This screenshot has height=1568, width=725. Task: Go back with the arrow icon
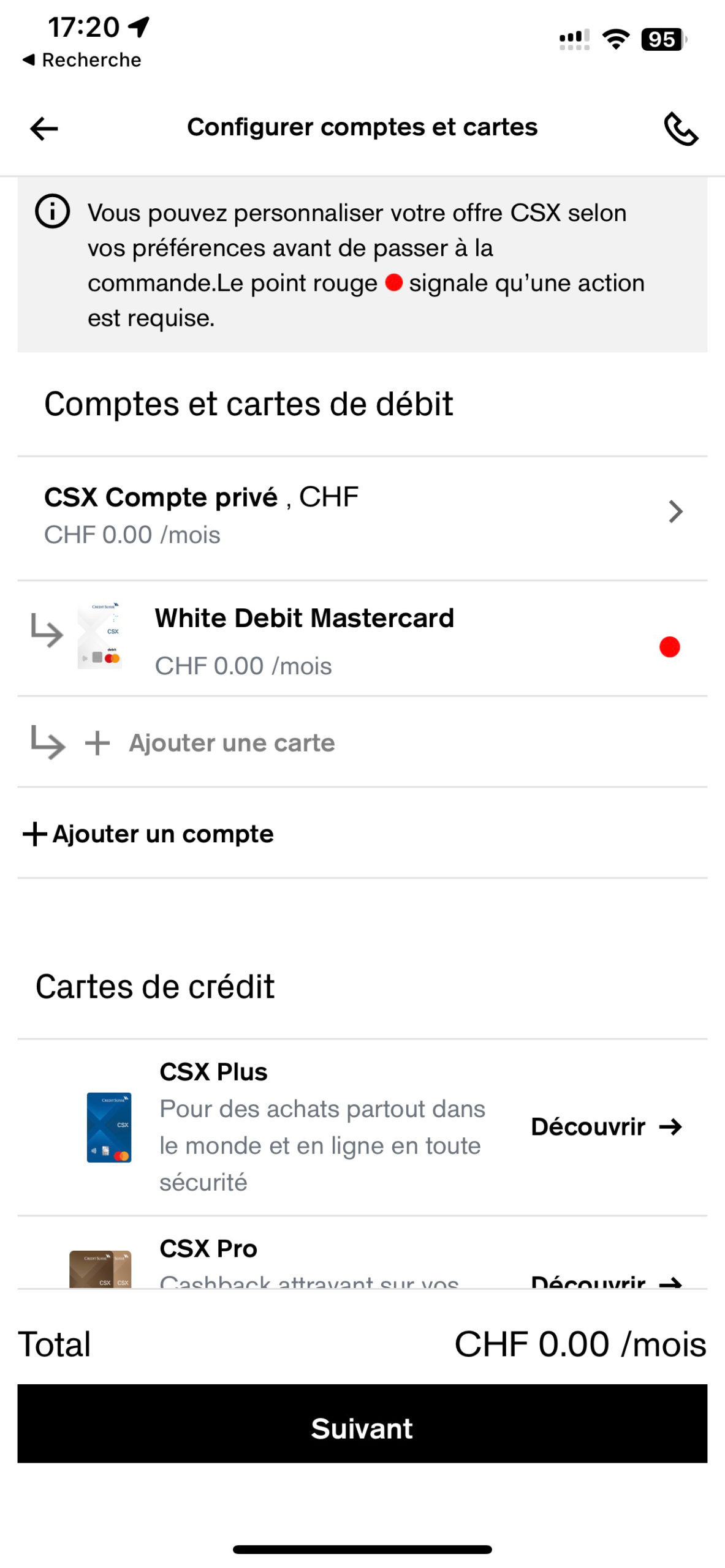44,129
